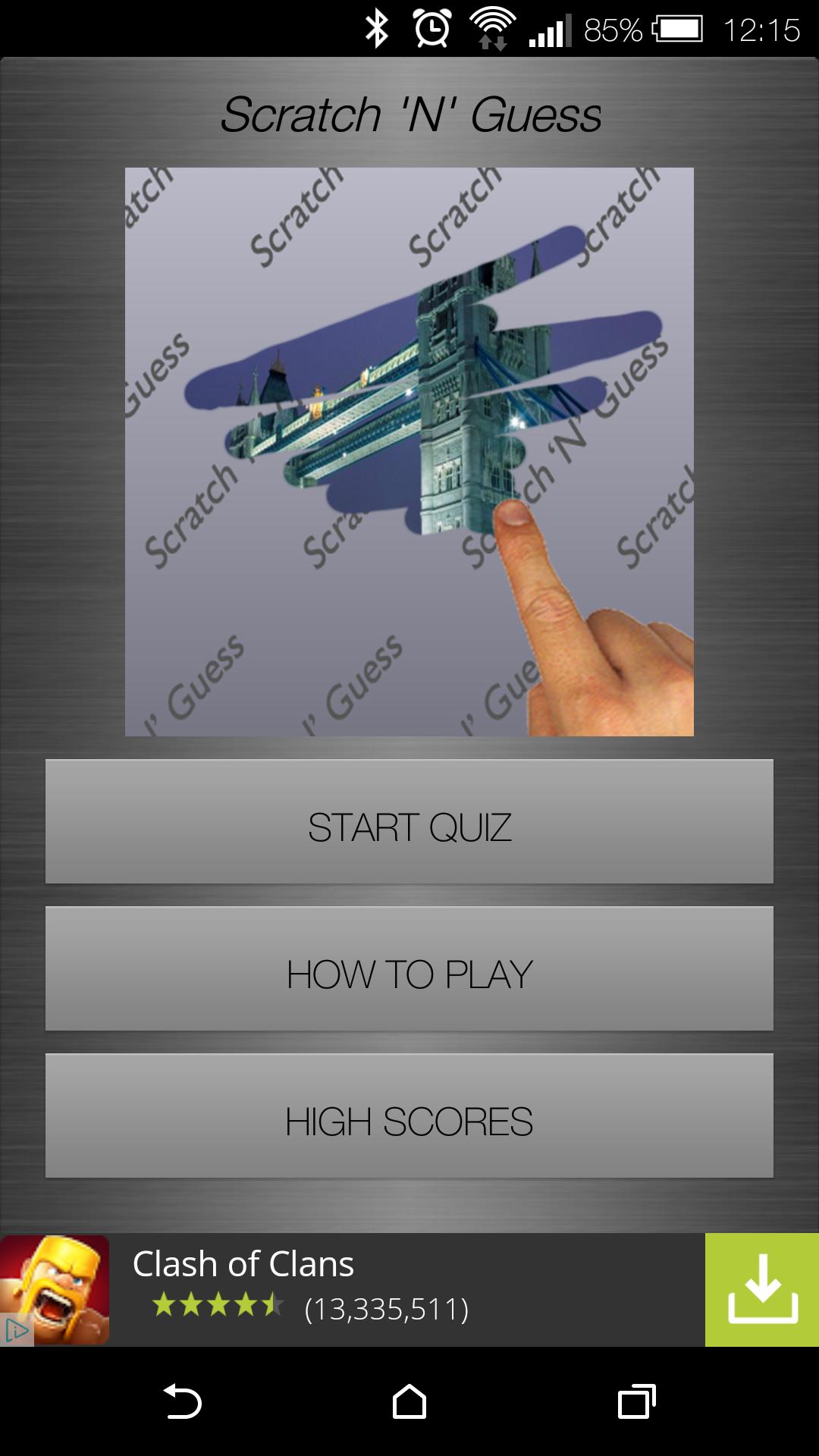Open the recent apps overview
Image resolution: width=819 pixels, height=1456 pixels.
pos(636,1401)
